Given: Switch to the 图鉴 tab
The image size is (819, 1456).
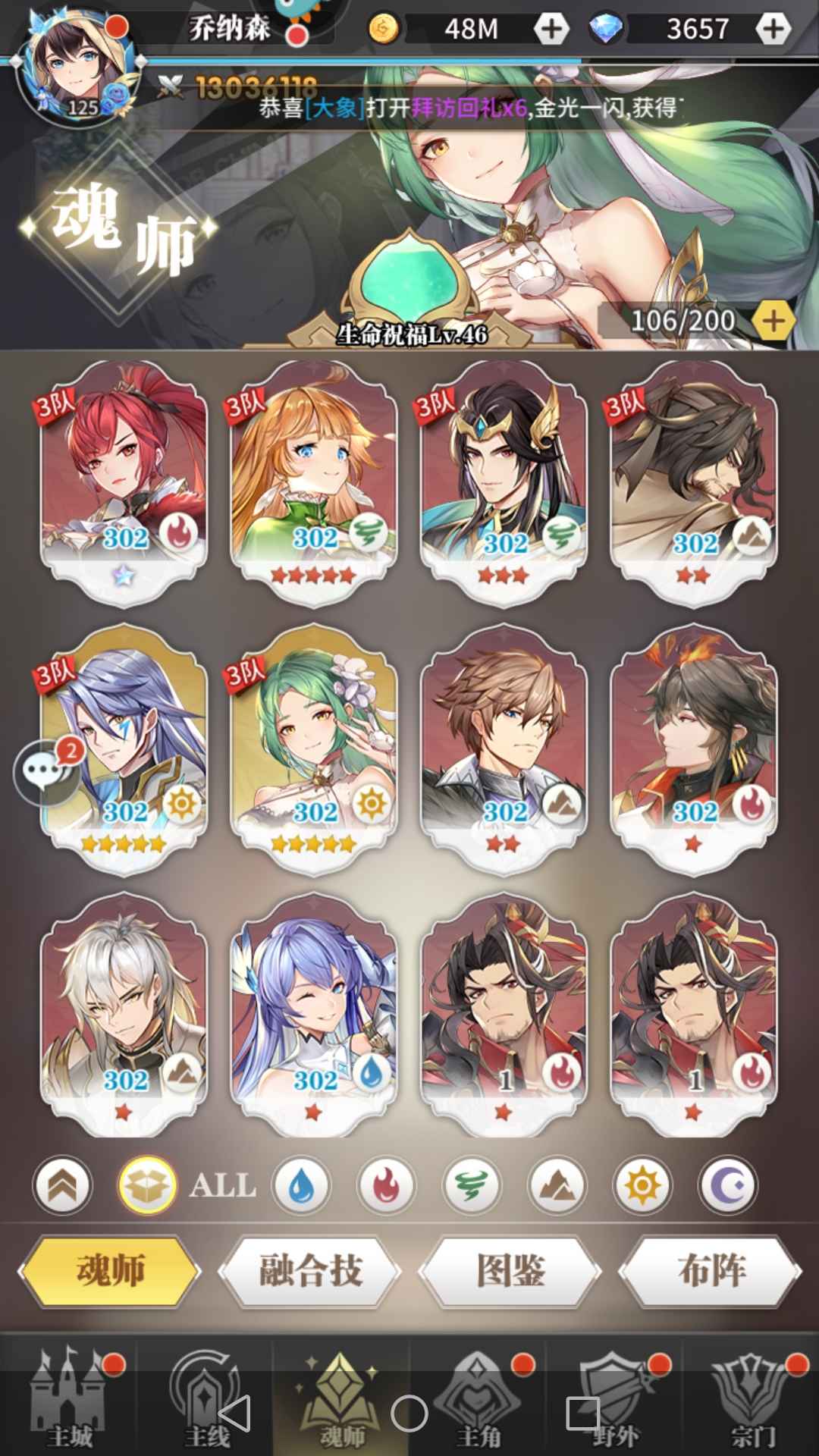Looking at the screenshot, I should click(510, 1270).
